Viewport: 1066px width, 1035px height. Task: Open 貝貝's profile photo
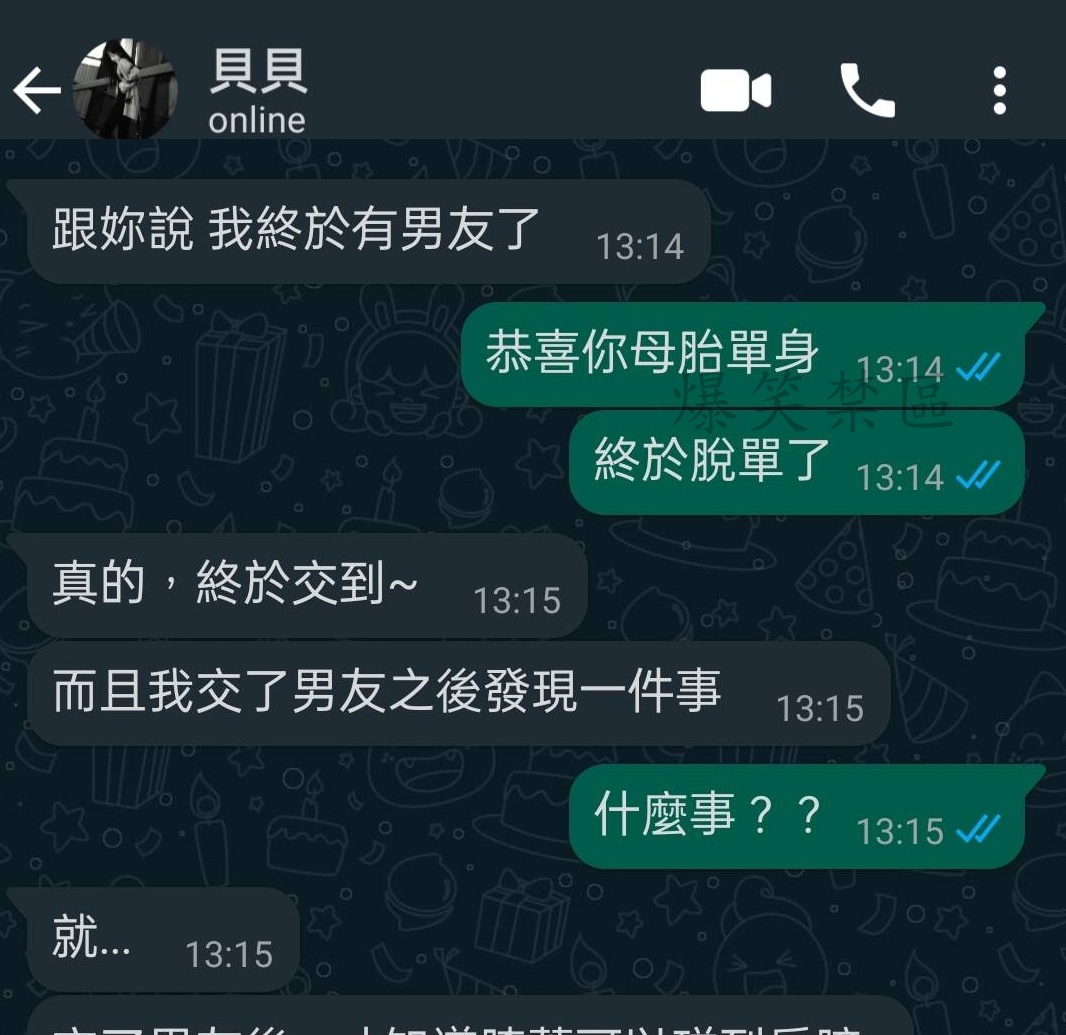pyautogui.click(x=126, y=90)
